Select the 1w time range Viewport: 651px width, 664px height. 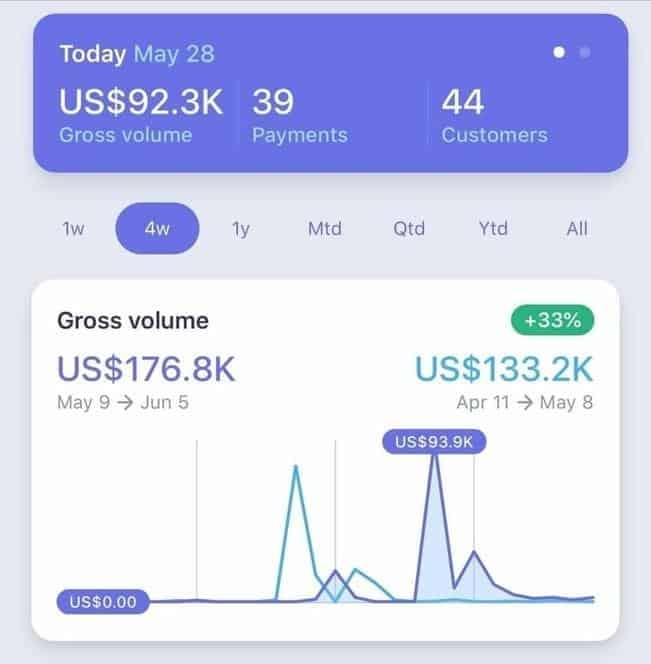tap(73, 229)
